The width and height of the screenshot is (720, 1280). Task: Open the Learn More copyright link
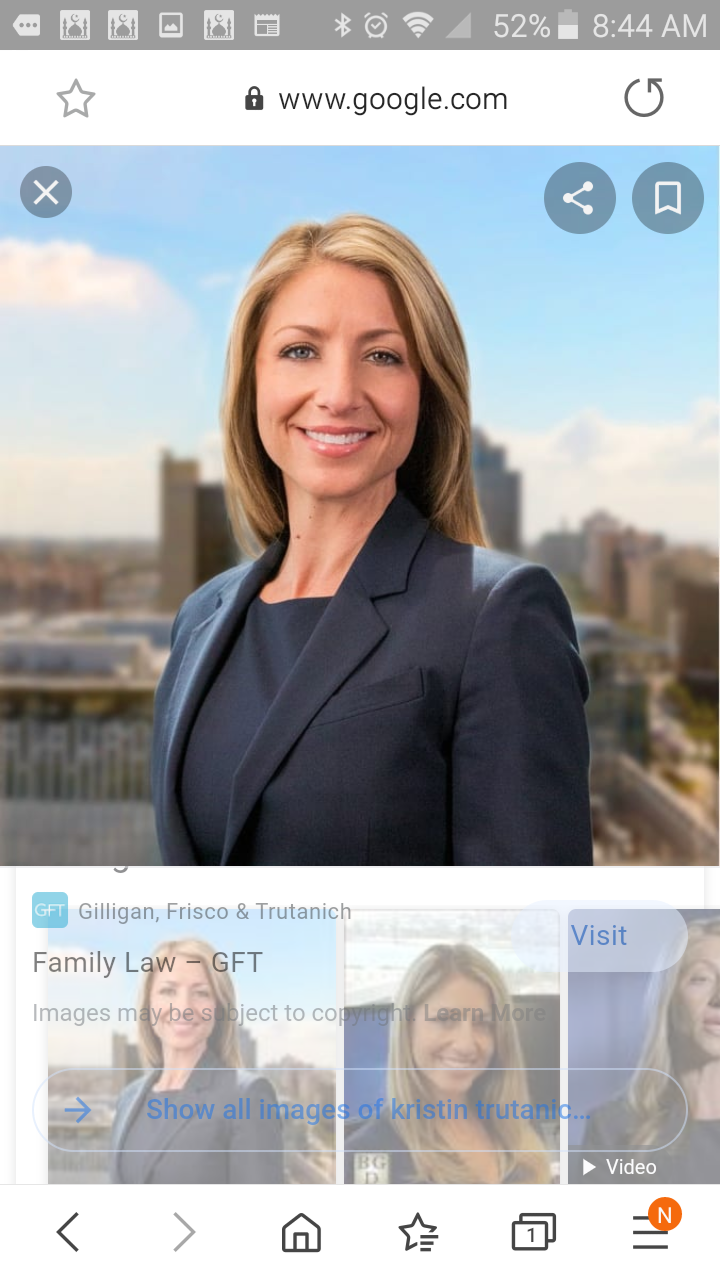pyautogui.click(x=484, y=1013)
